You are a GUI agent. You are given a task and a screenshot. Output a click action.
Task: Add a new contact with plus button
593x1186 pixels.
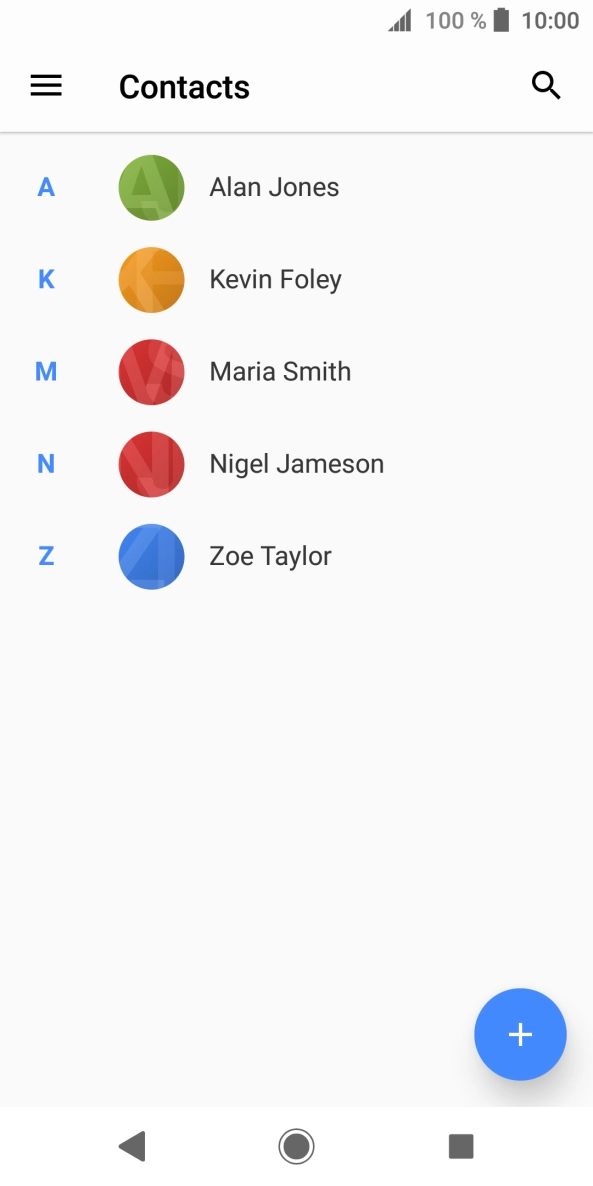(520, 1034)
